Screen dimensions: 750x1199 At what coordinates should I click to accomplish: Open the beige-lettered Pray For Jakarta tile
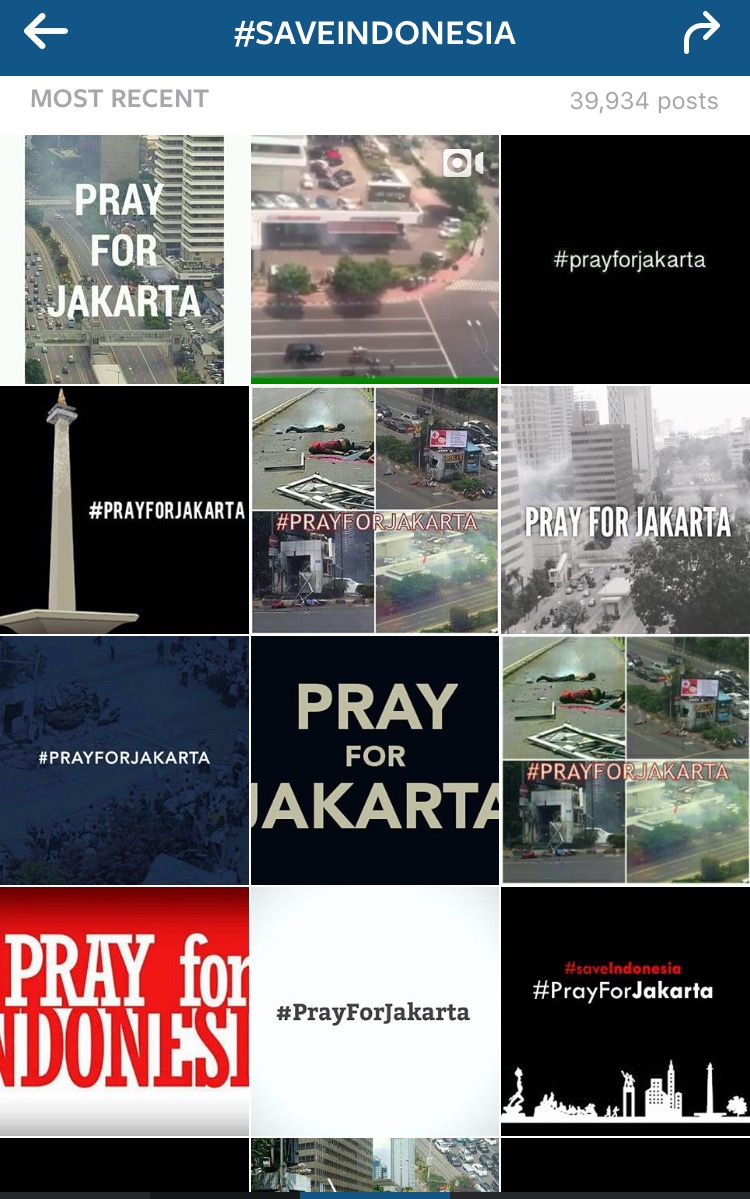pyautogui.click(x=375, y=760)
